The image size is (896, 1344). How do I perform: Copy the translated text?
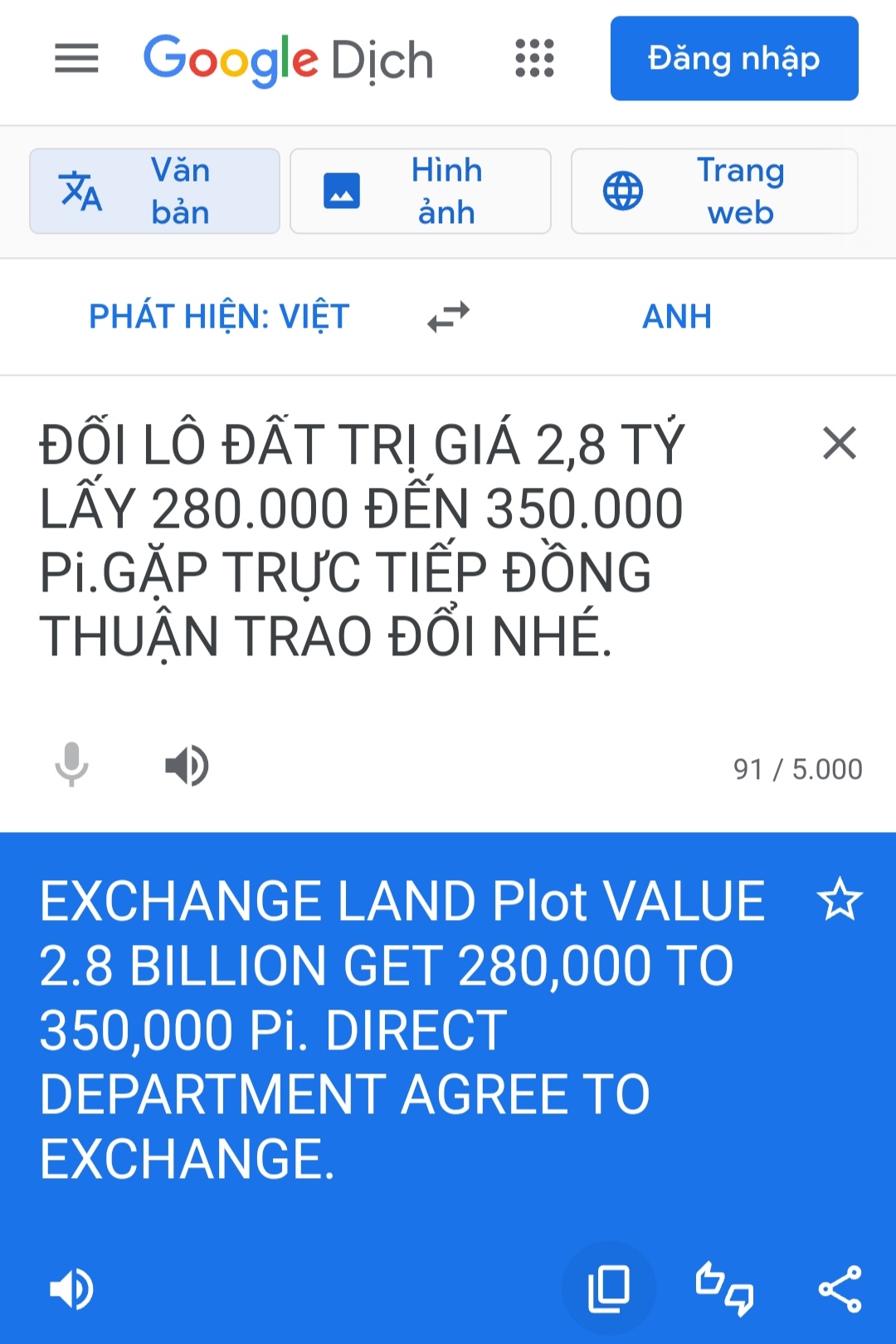click(609, 1289)
